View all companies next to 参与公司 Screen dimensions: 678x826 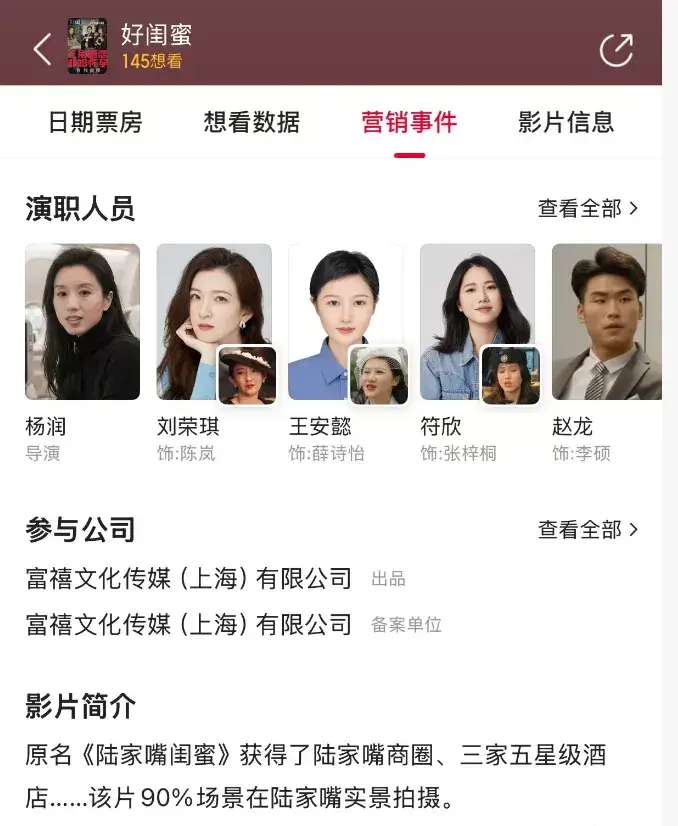[x=587, y=529]
